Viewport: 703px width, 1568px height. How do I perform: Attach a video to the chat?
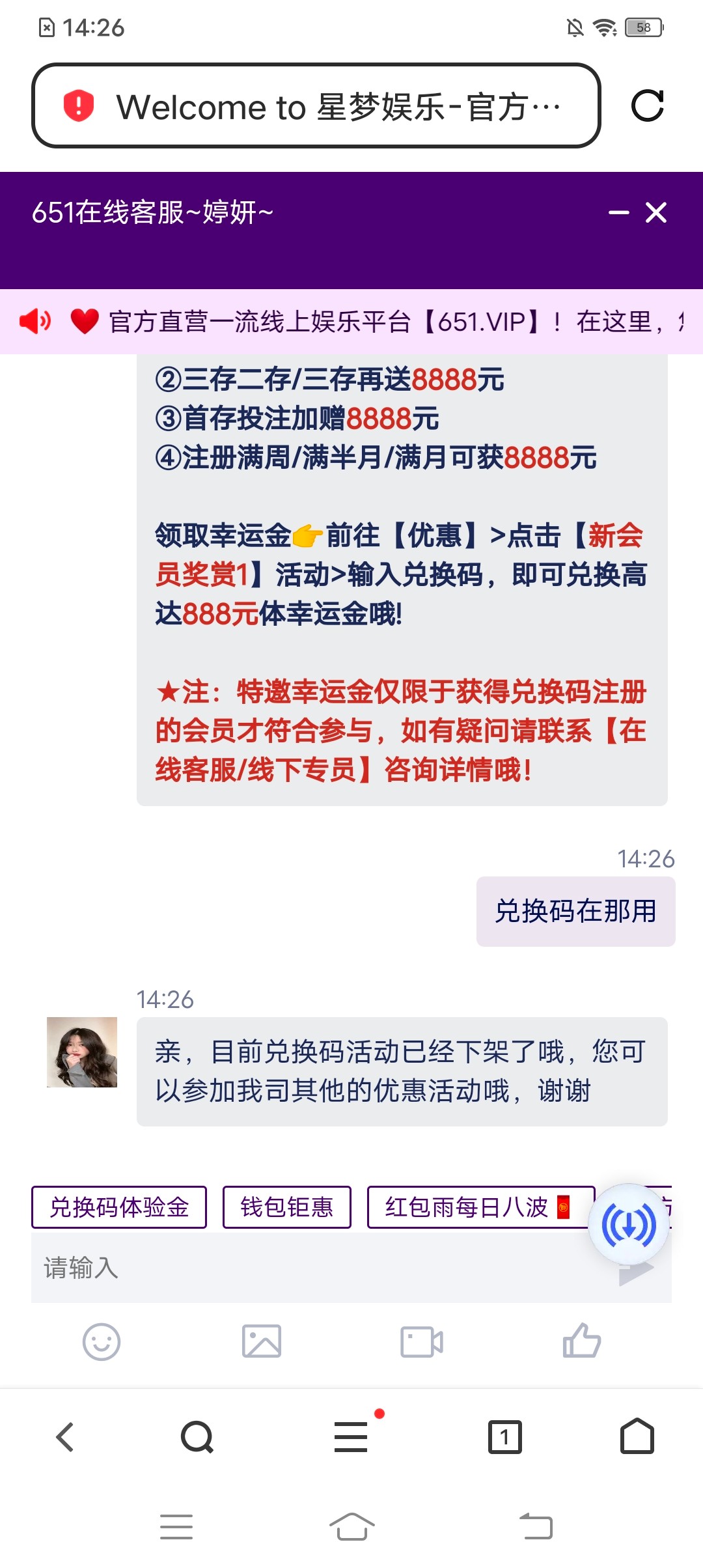coord(422,1342)
